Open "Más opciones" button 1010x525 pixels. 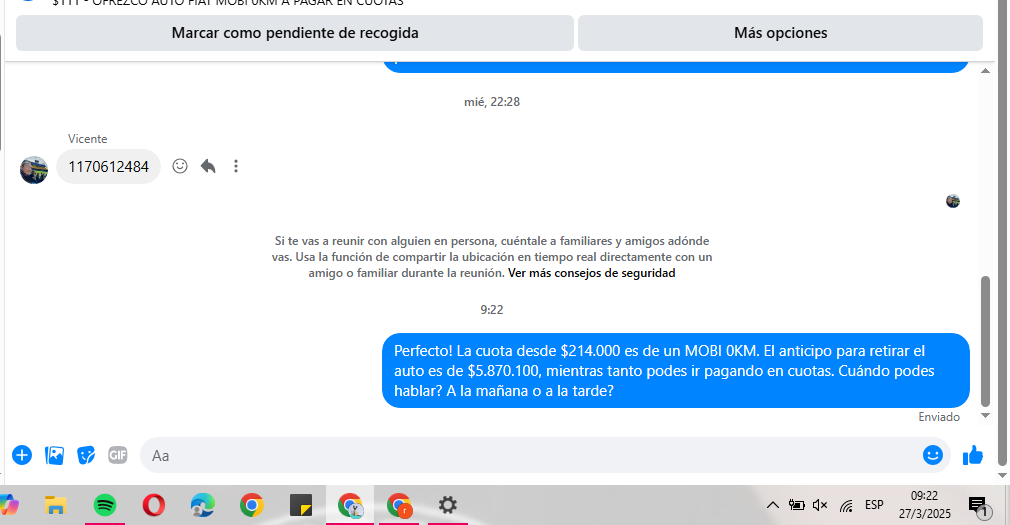(780, 33)
